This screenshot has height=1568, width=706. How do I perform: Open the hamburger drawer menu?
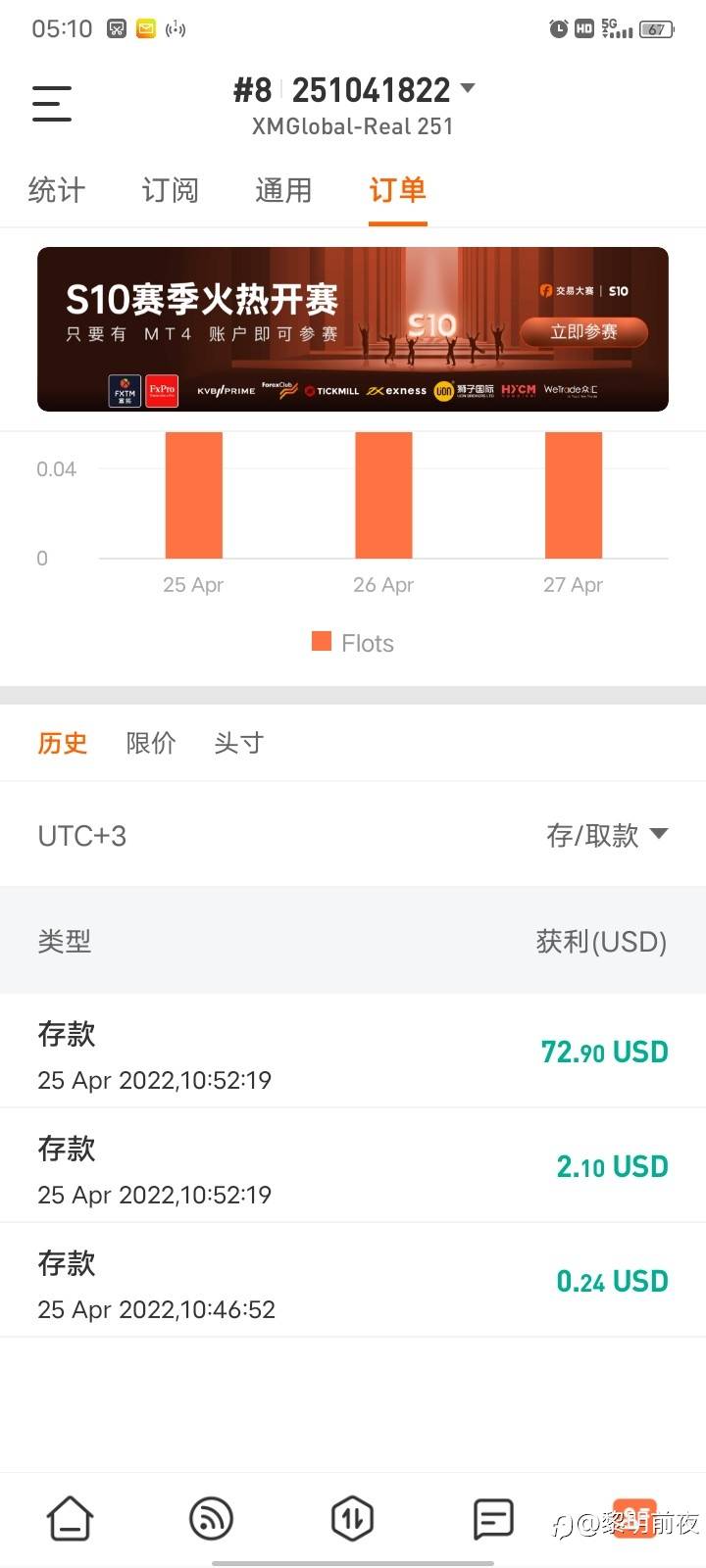(52, 103)
